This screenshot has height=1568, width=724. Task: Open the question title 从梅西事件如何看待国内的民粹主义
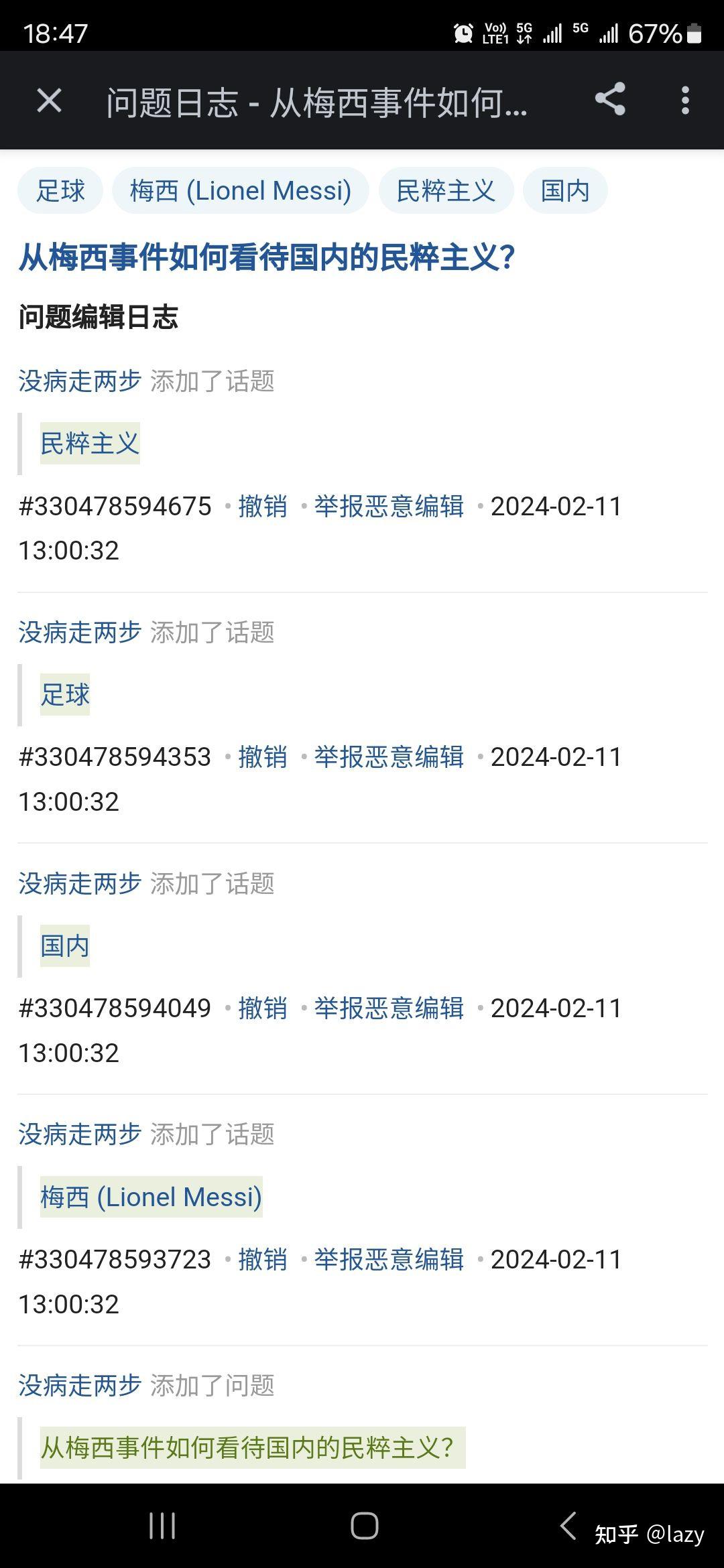pyautogui.click(x=267, y=257)
